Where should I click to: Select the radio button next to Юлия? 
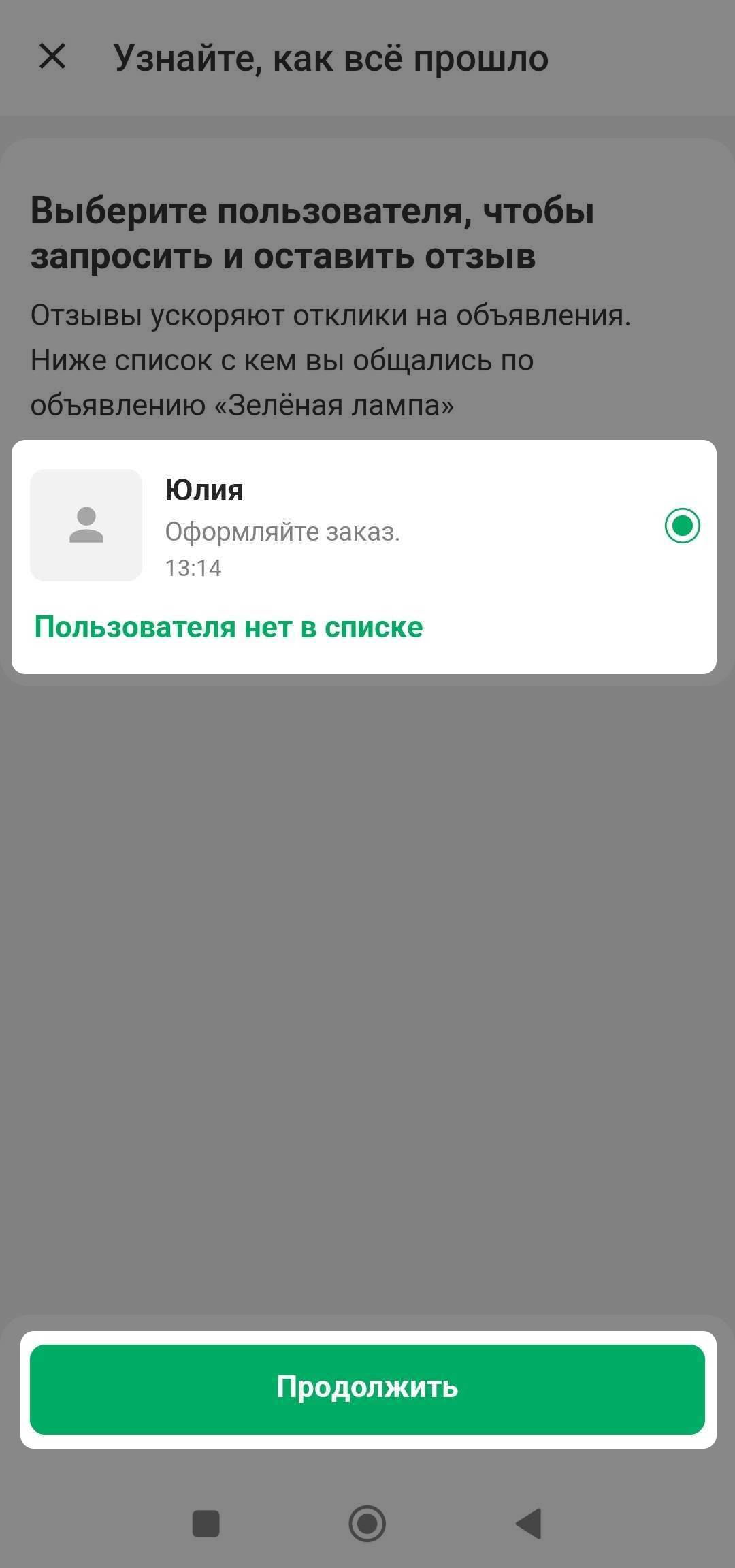click(682, 526)
